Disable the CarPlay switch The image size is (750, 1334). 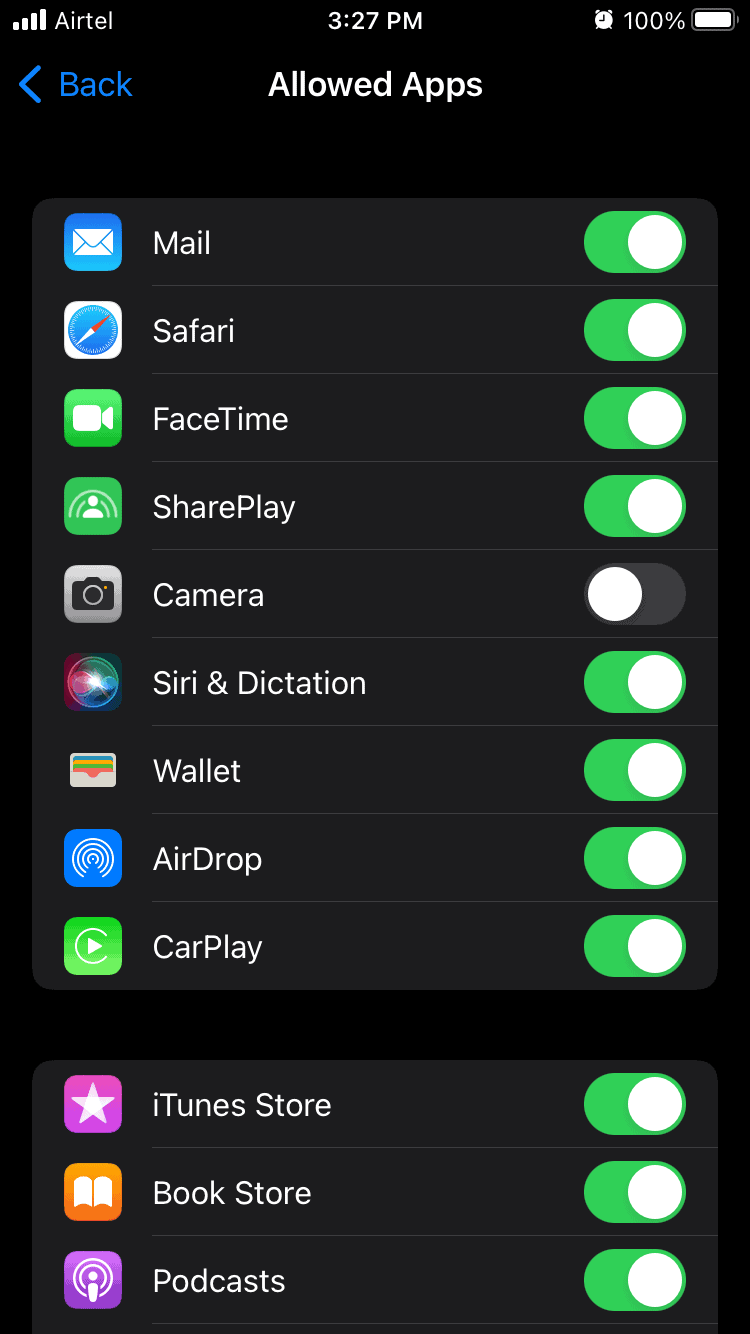click(x=634, y=946)
